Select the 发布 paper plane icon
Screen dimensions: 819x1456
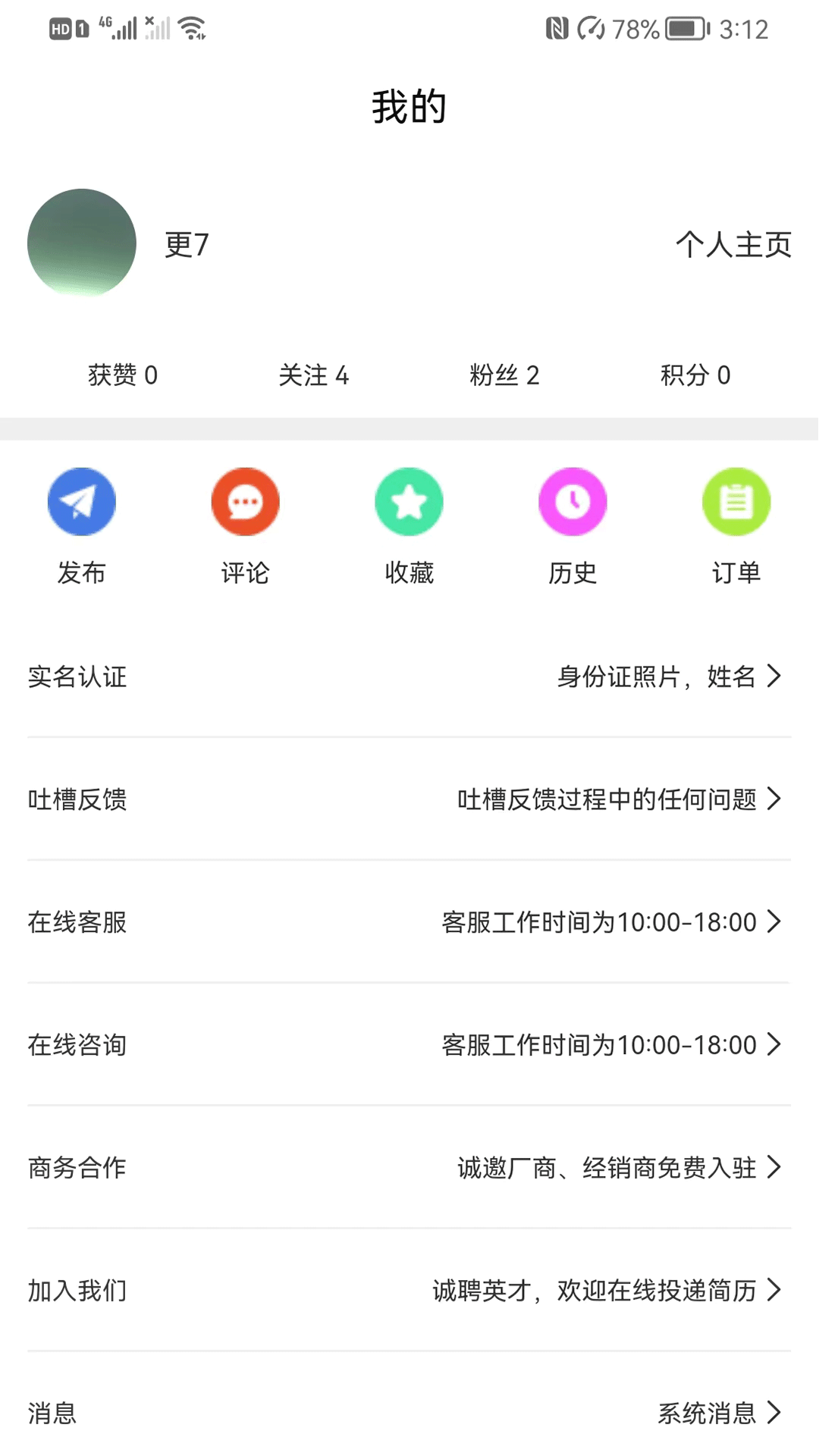(x=81, y=501)
